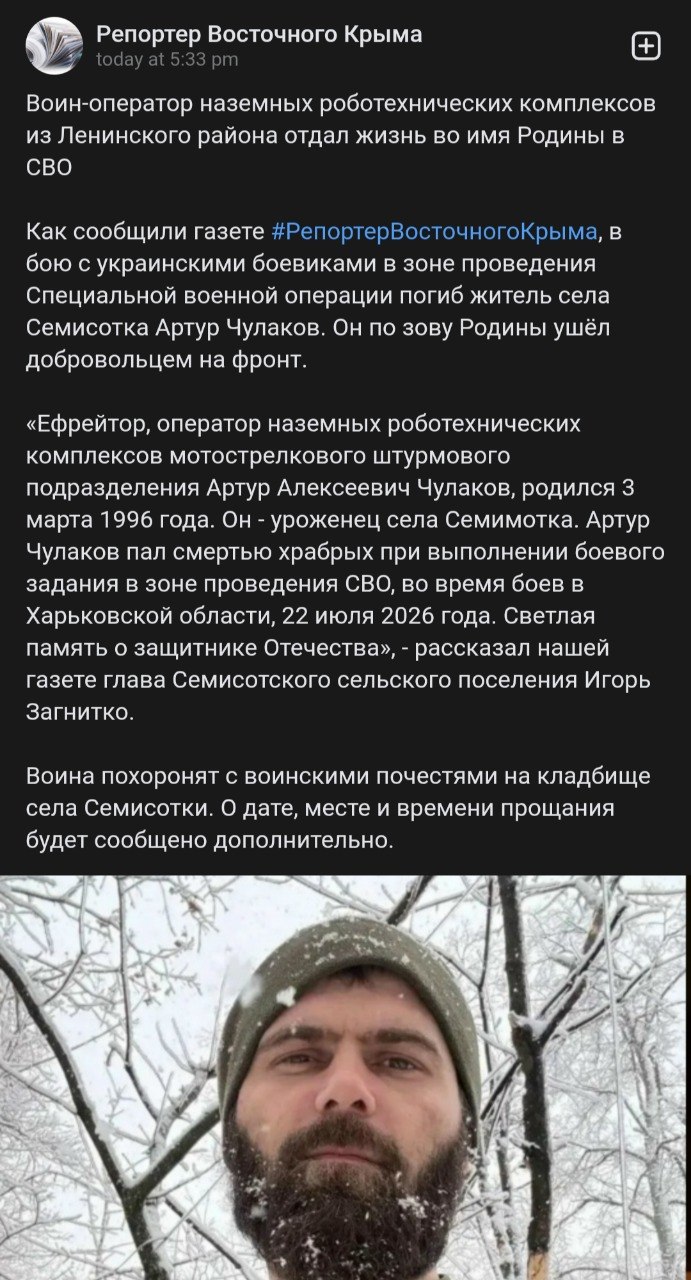The height and width of the screenshot is (1280, 691).
Task: Open the #РепортерВосточногоКрыма hashtag link
Action: [434, 232]
